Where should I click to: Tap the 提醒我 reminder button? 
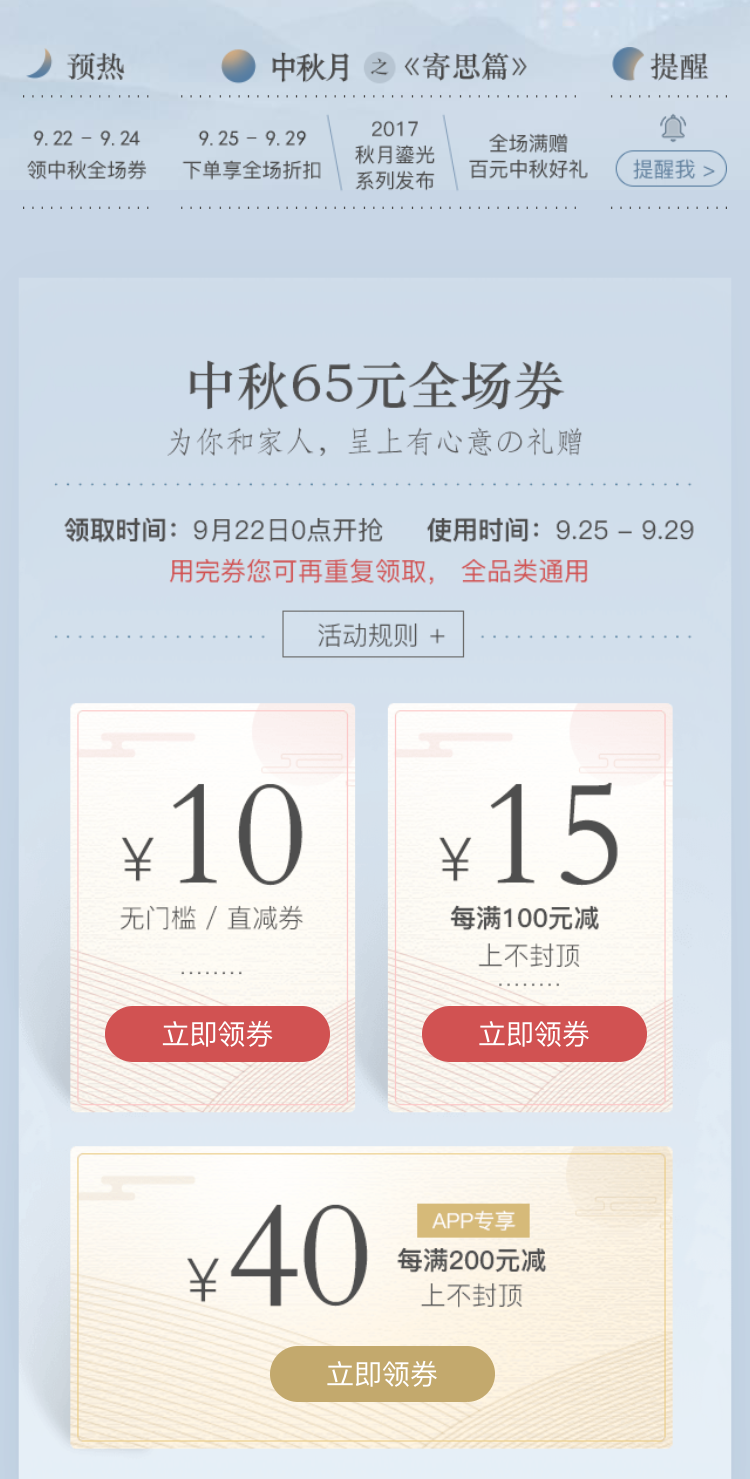[x=670, y=169]
